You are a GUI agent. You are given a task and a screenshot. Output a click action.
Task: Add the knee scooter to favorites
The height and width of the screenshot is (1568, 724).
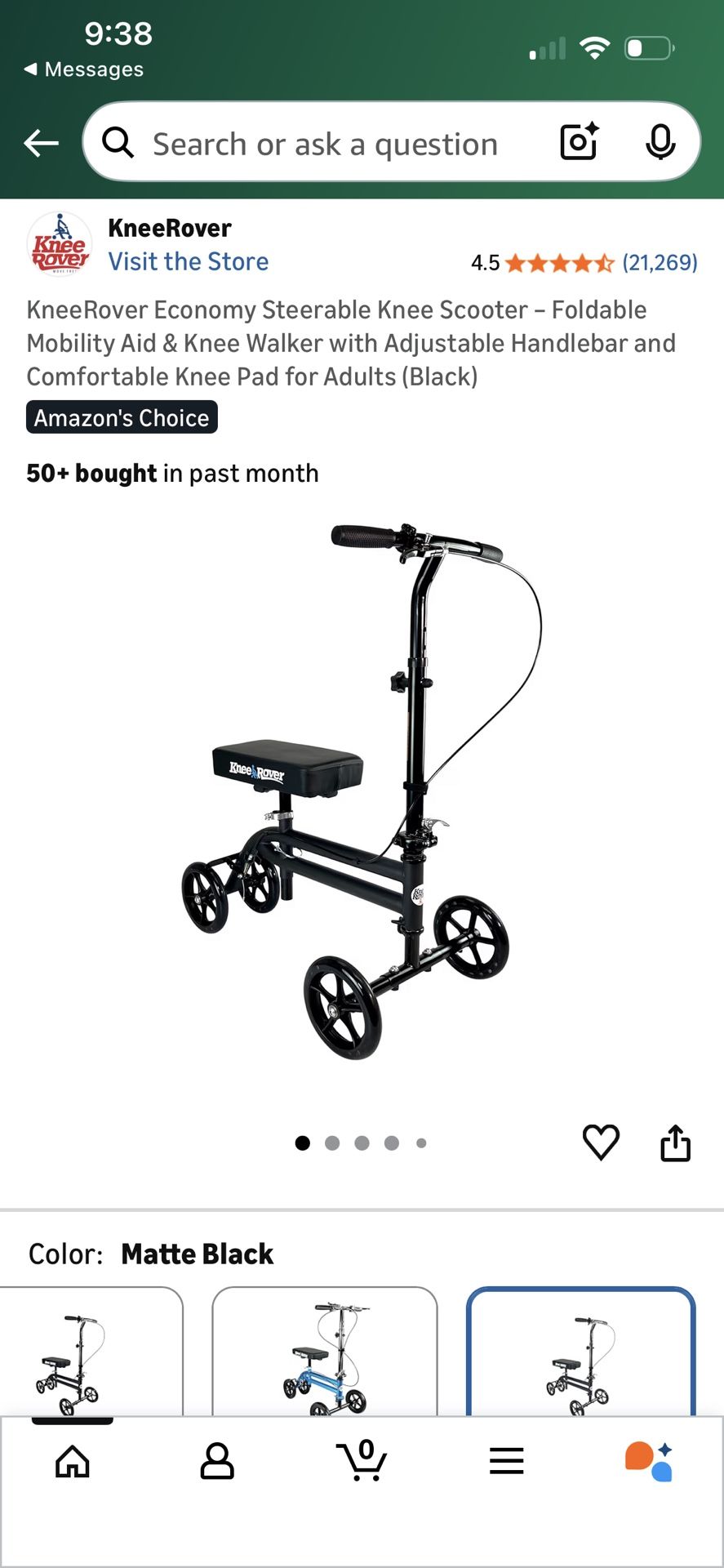[602, 1142]
